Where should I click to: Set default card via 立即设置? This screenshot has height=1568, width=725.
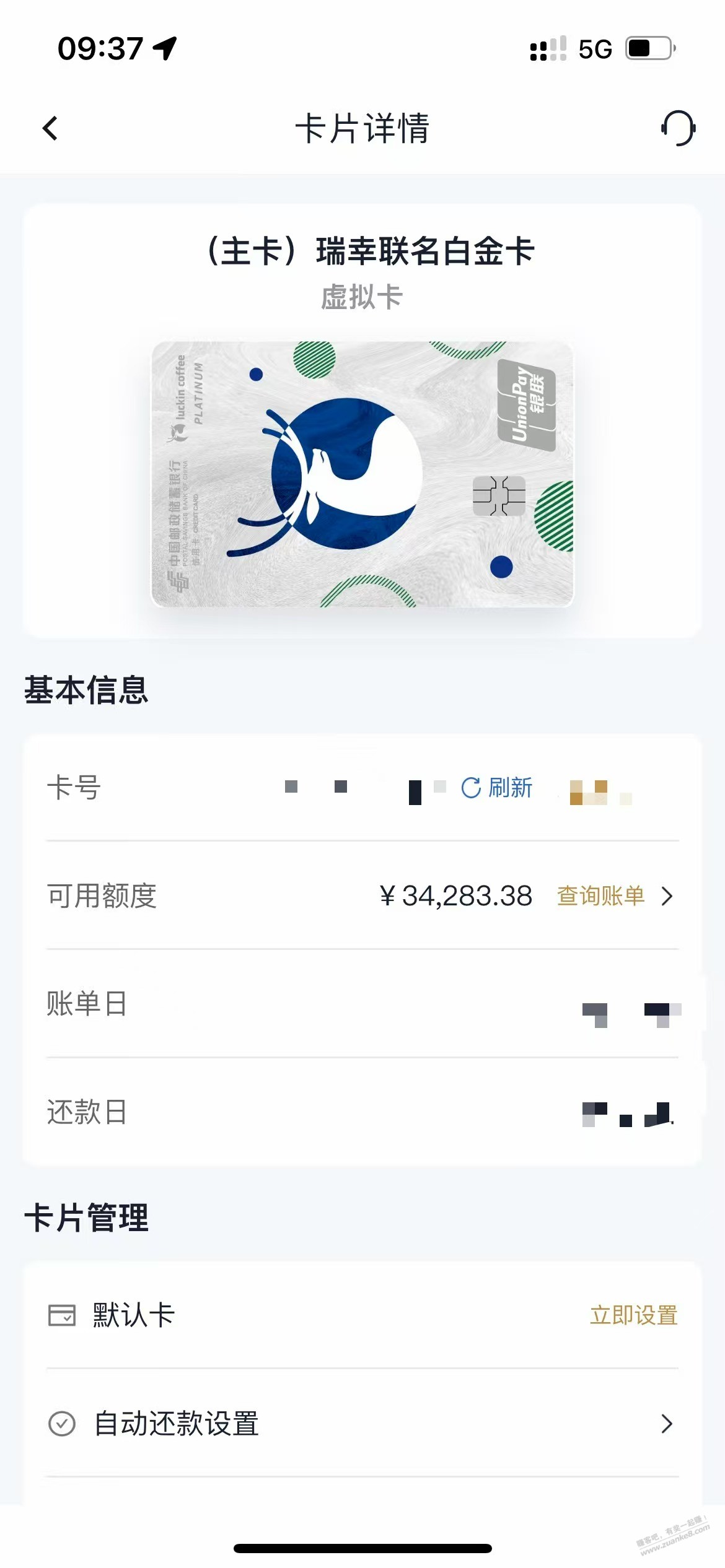(633, 1315)
